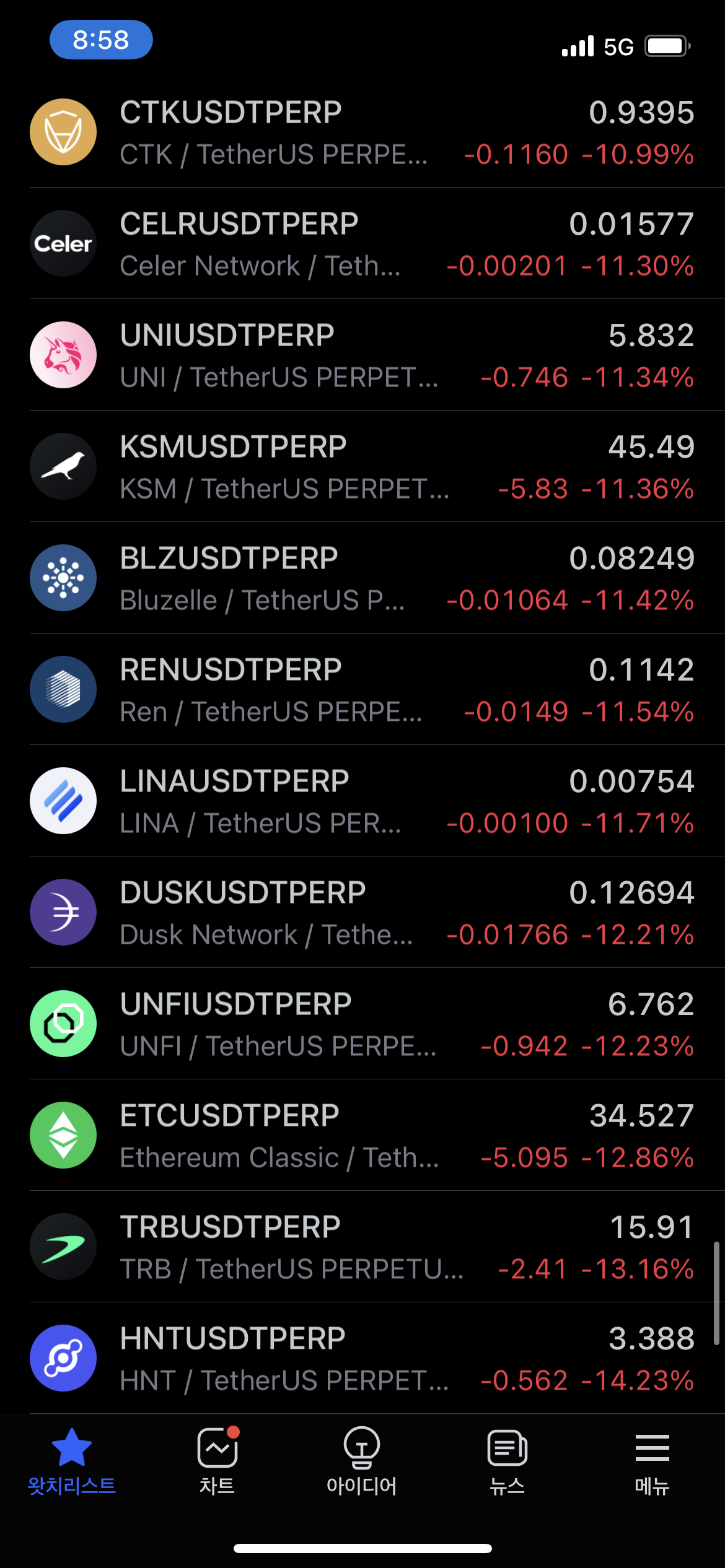Tap the 8:58 pill to return to previous app
Viewport: 725px width, 1568px height.
pyautogui.click(x=101, y=40)
